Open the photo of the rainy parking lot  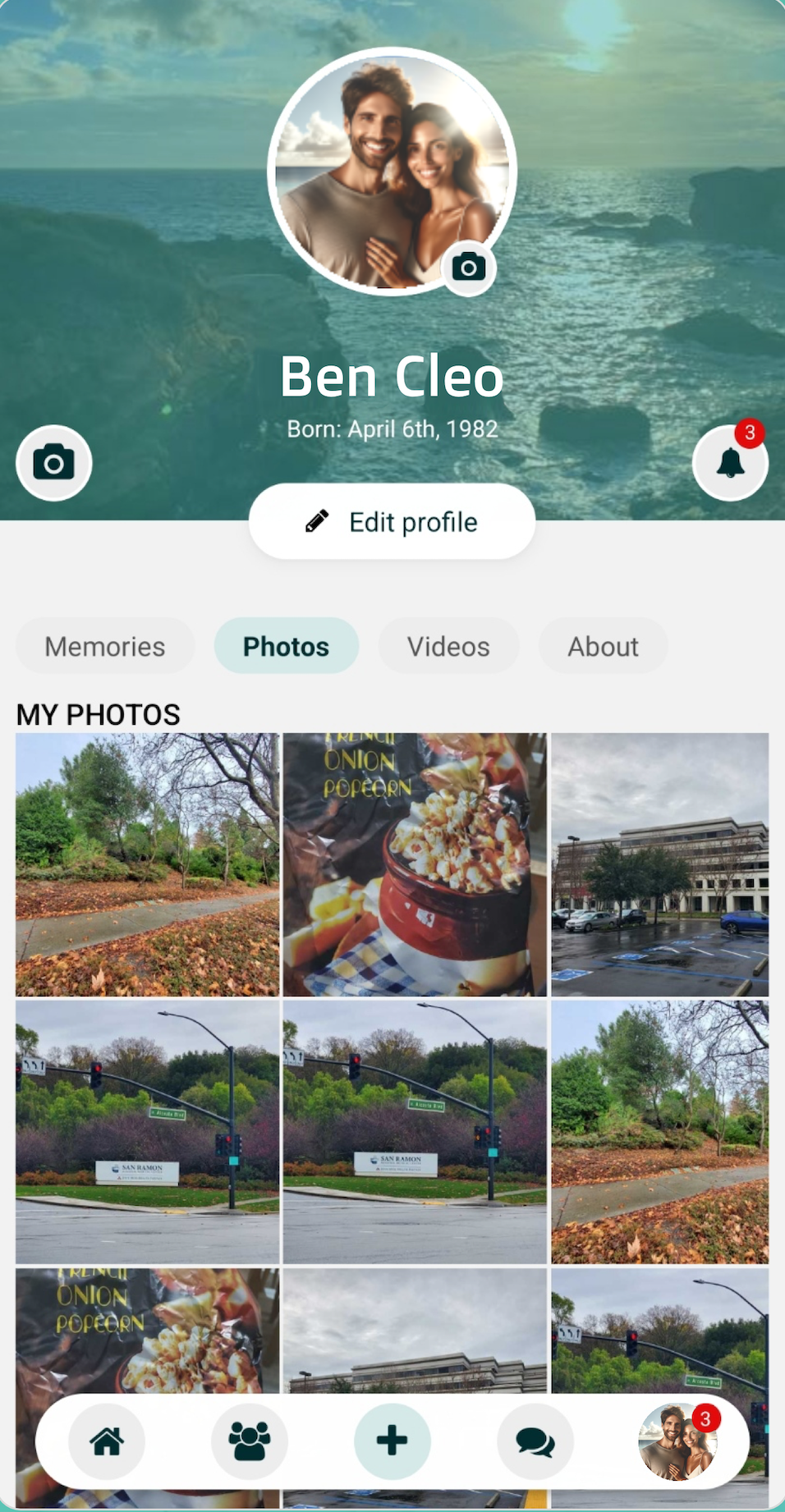click(659, 864)
